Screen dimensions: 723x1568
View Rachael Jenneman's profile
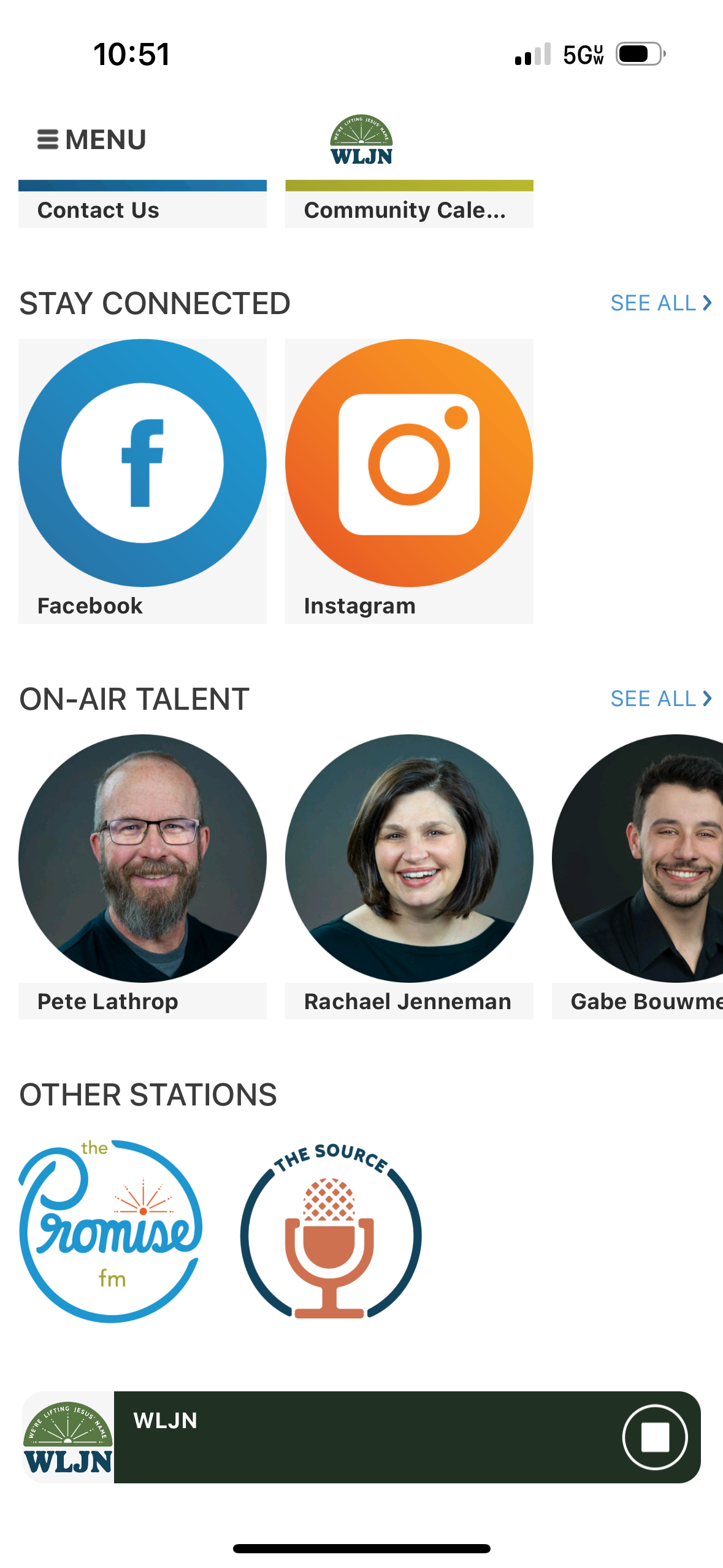[x=408, y=875]
